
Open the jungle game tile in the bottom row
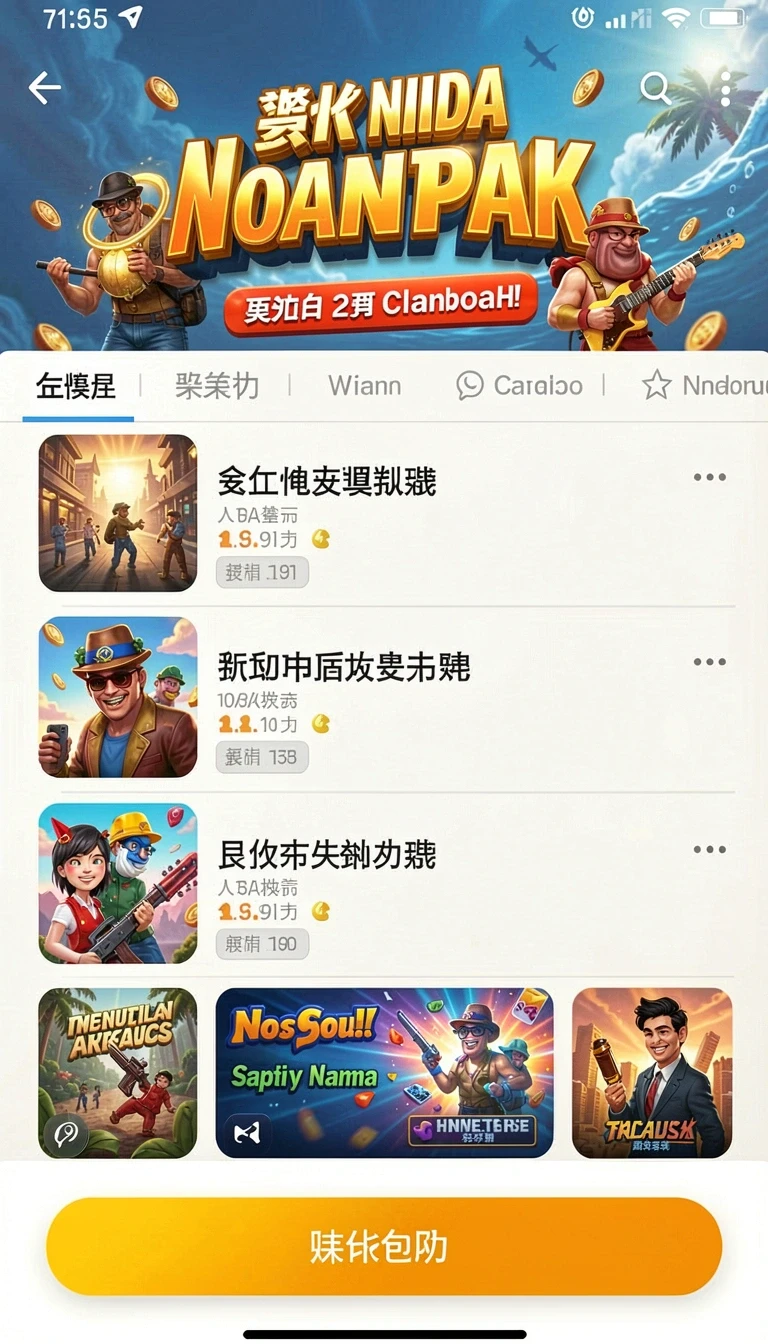pyautogui.click(x=118, y=1073)
